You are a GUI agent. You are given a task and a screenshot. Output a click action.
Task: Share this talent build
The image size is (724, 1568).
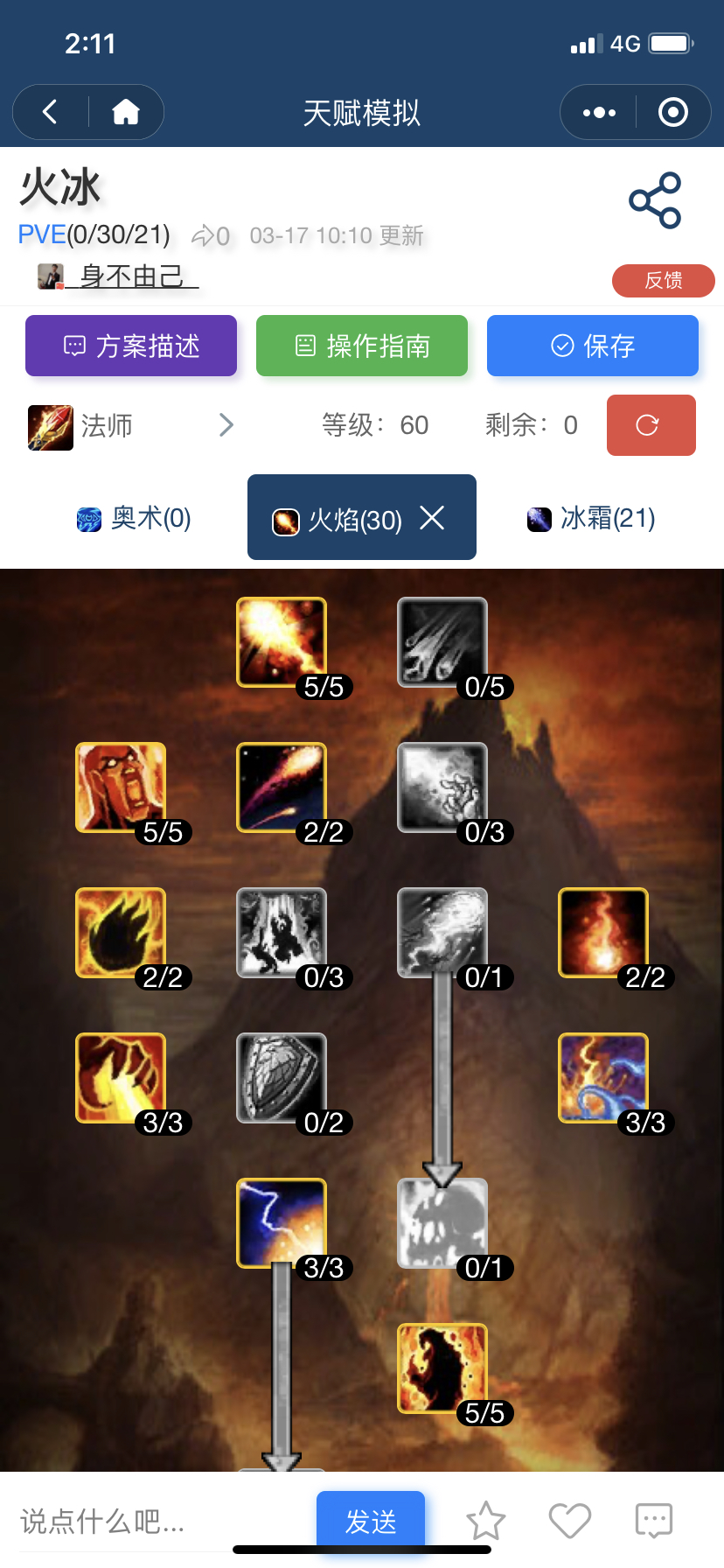point(655,200)
